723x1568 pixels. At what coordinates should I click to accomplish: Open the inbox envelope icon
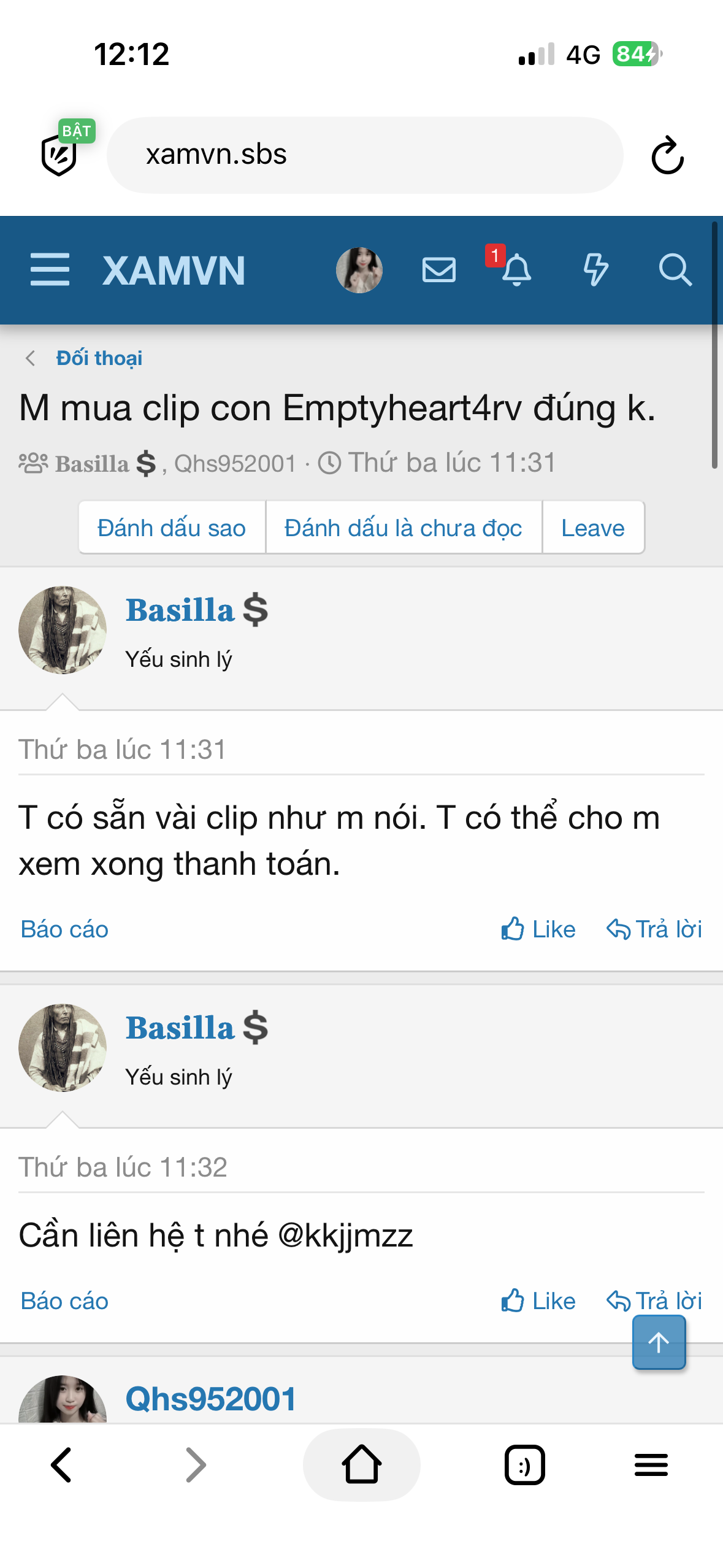click(438, 270)
